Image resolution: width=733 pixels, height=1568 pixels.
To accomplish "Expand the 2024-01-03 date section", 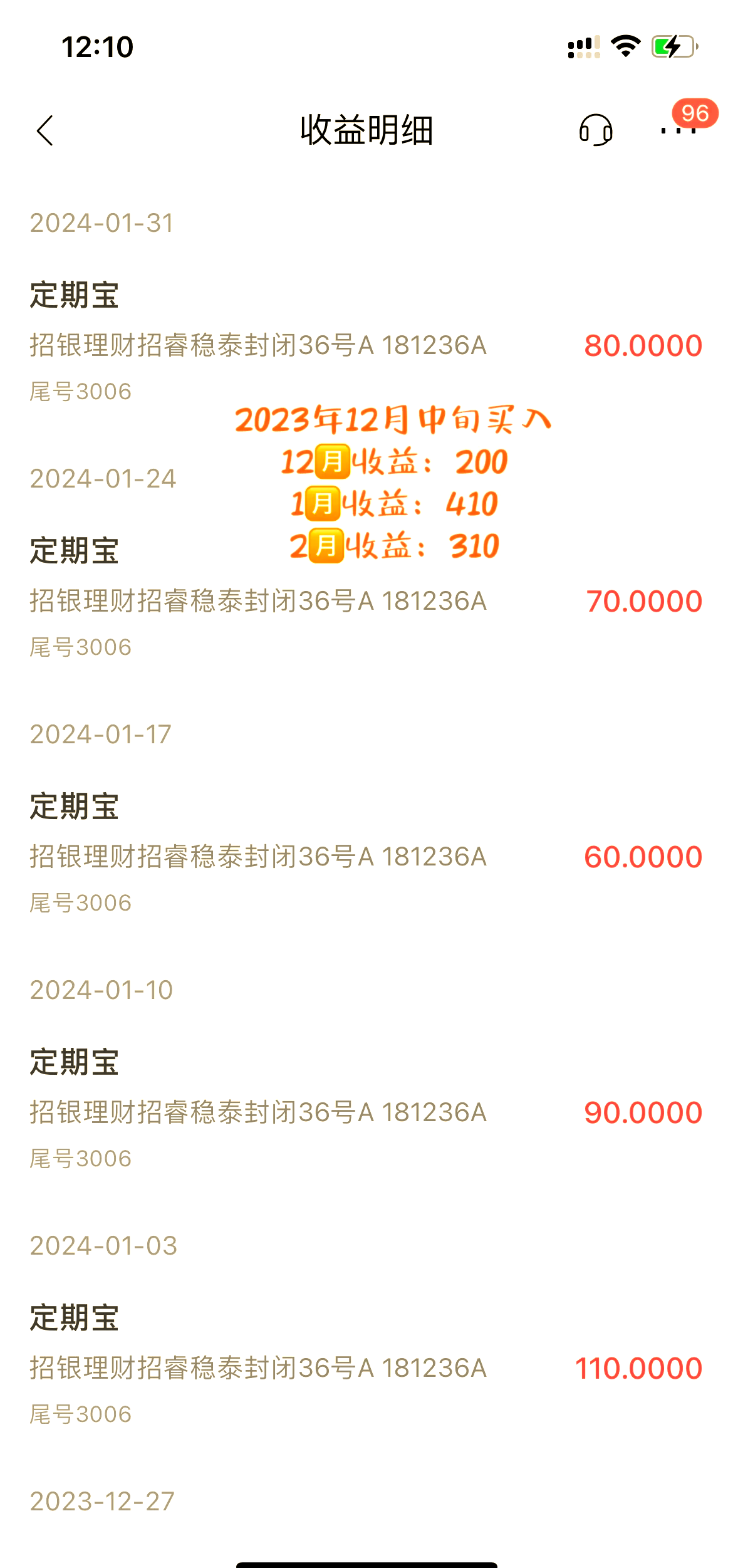I will (102, 1245).
